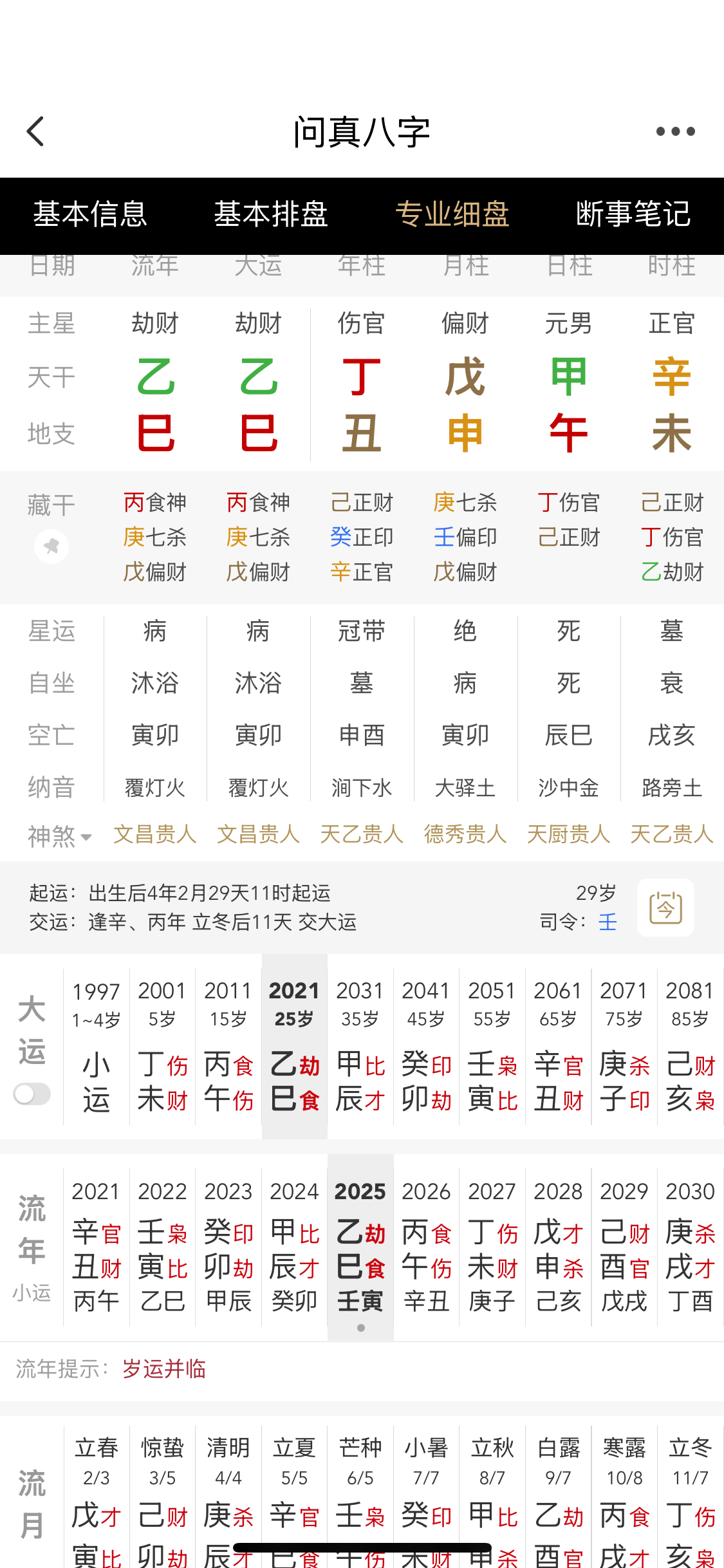This screenshot has width=724, height=1568.
Task: Choose the 2061 辛丑 大运 column
Action: pos(558,1046)
